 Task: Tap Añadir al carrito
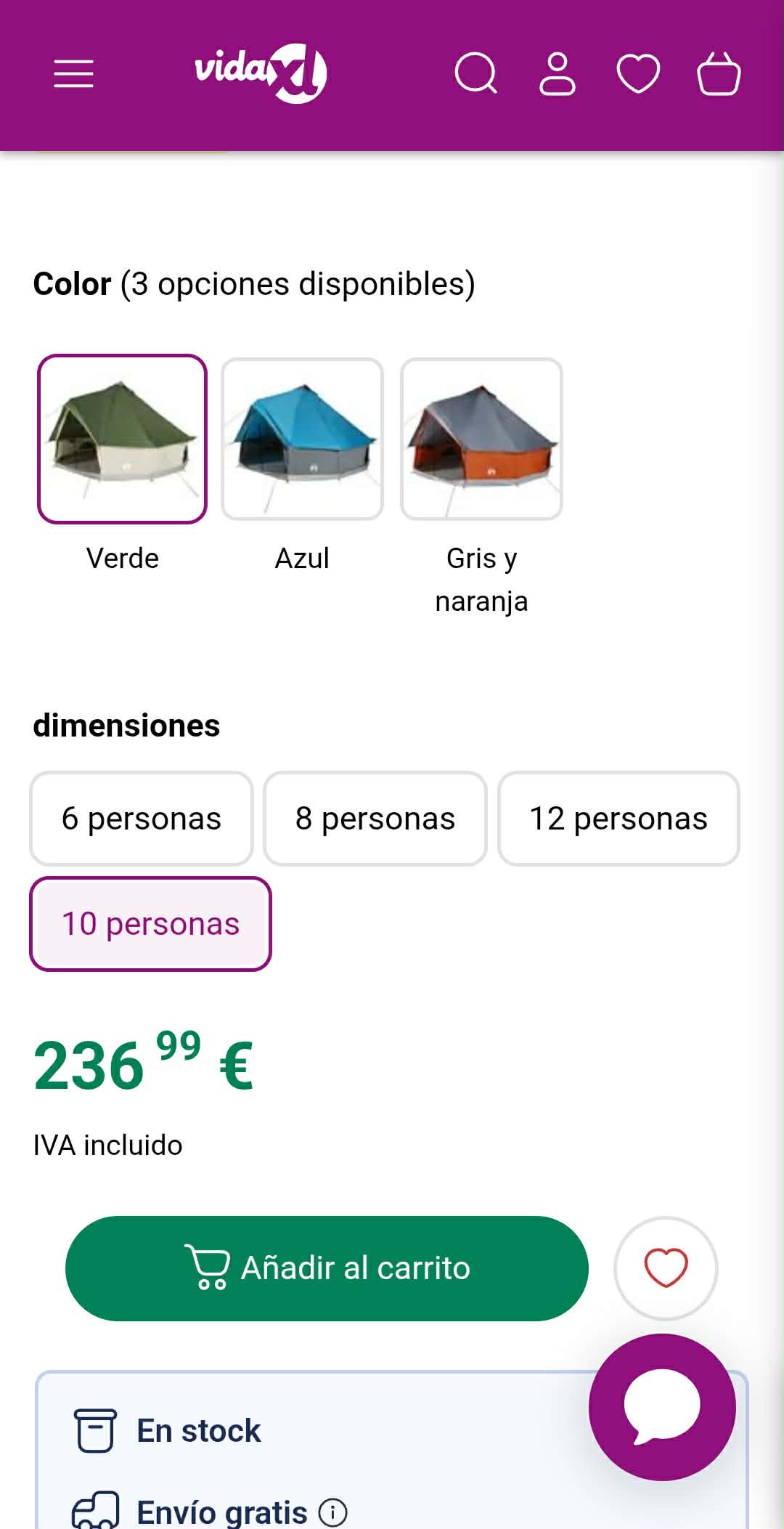coord(327,1268)
